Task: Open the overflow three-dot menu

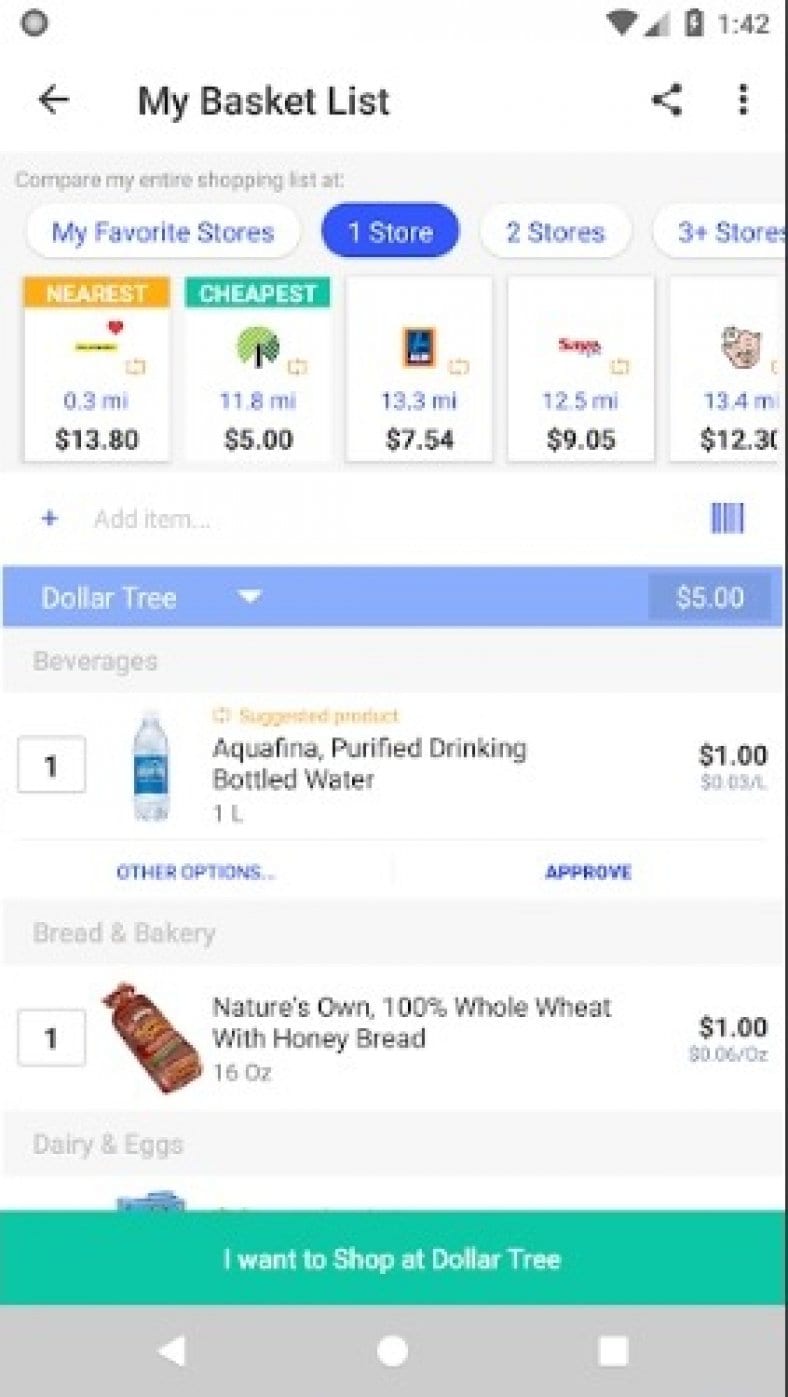Action: 743,100
